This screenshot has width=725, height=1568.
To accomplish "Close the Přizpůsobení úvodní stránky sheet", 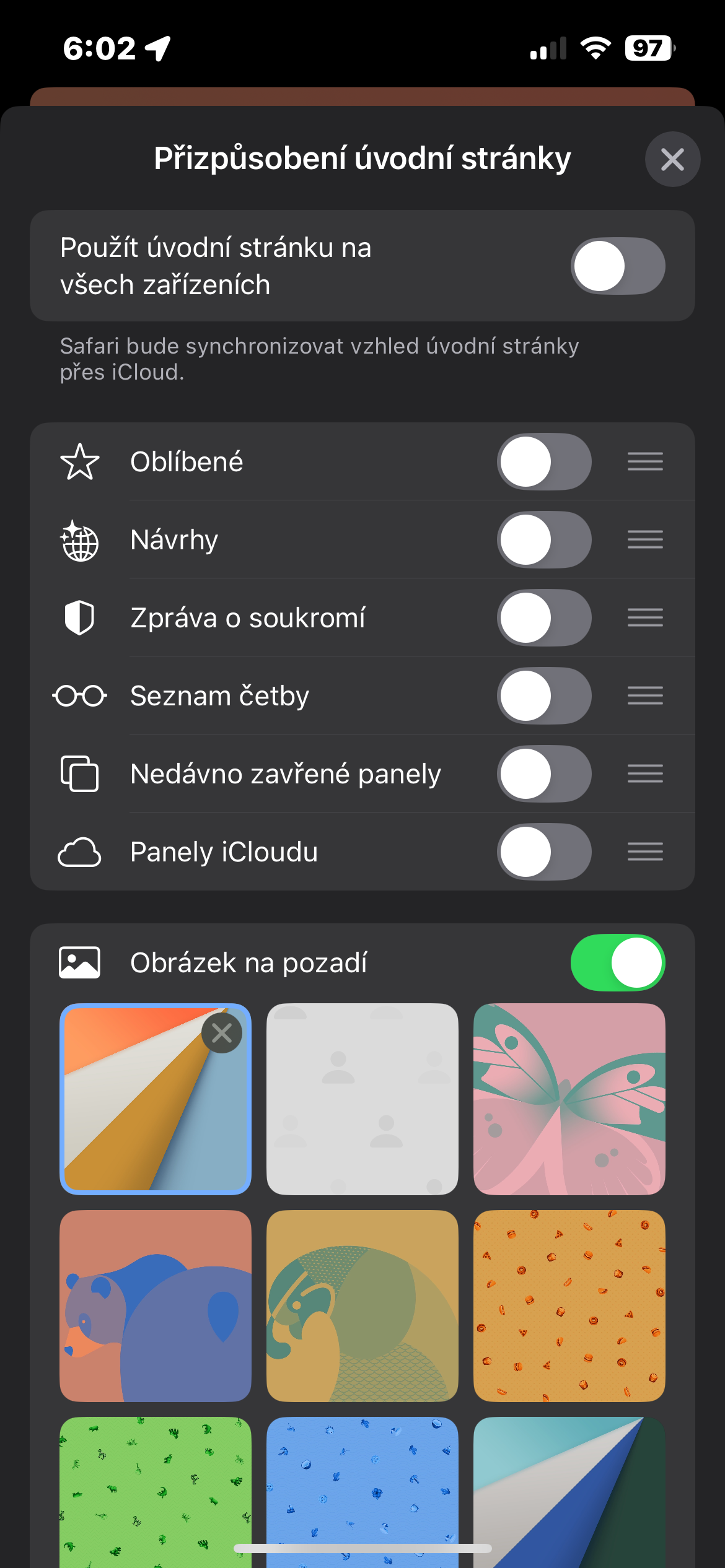I will [672, 159].
